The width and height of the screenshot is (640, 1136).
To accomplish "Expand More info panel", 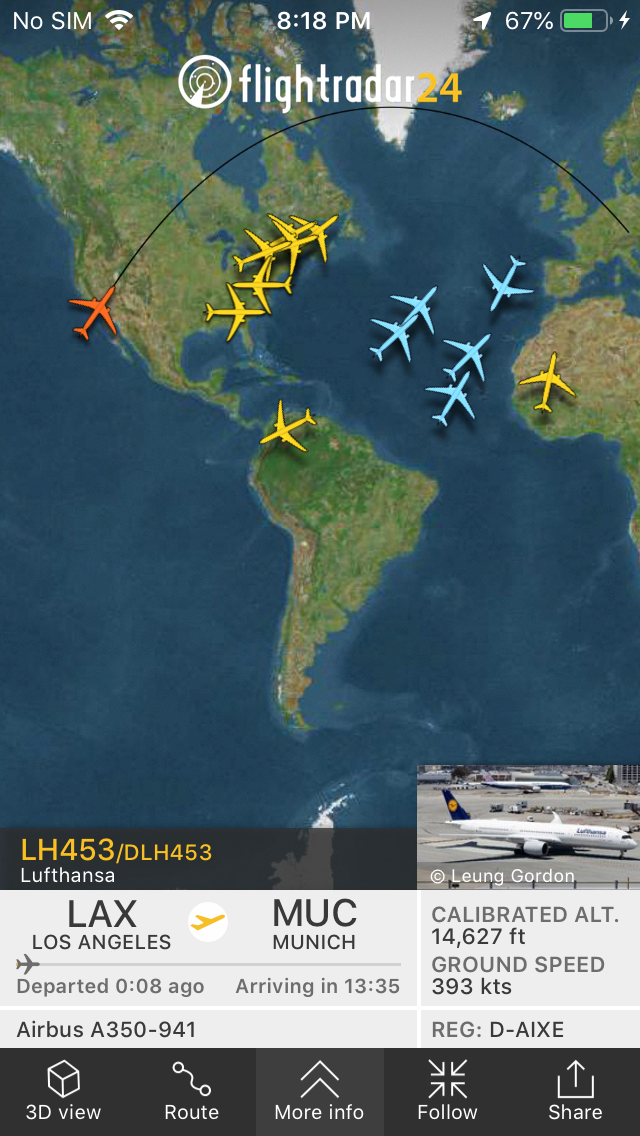I will click(x=319, y=1091).
